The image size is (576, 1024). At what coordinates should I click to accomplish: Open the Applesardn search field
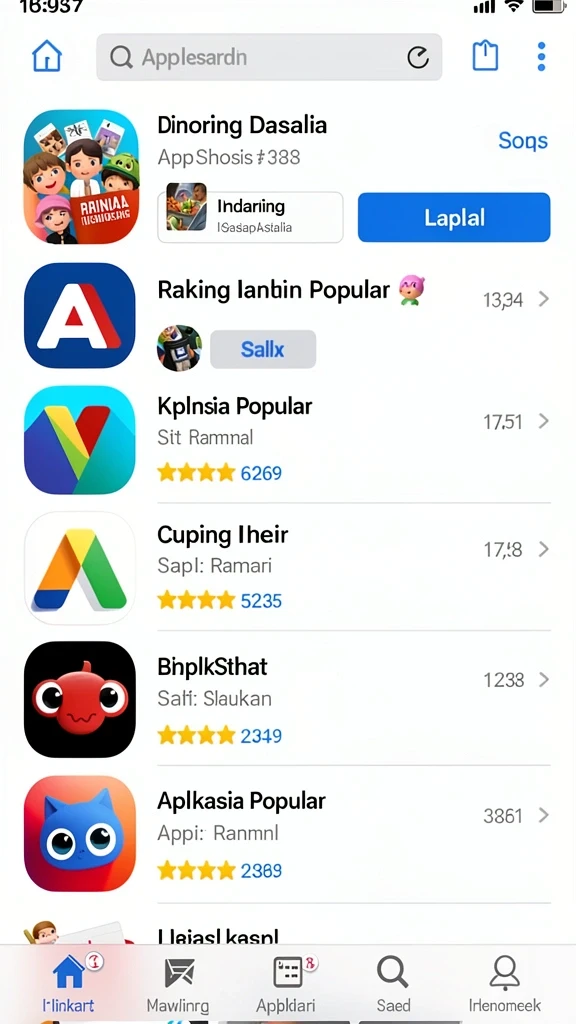[x=269, y=57]
